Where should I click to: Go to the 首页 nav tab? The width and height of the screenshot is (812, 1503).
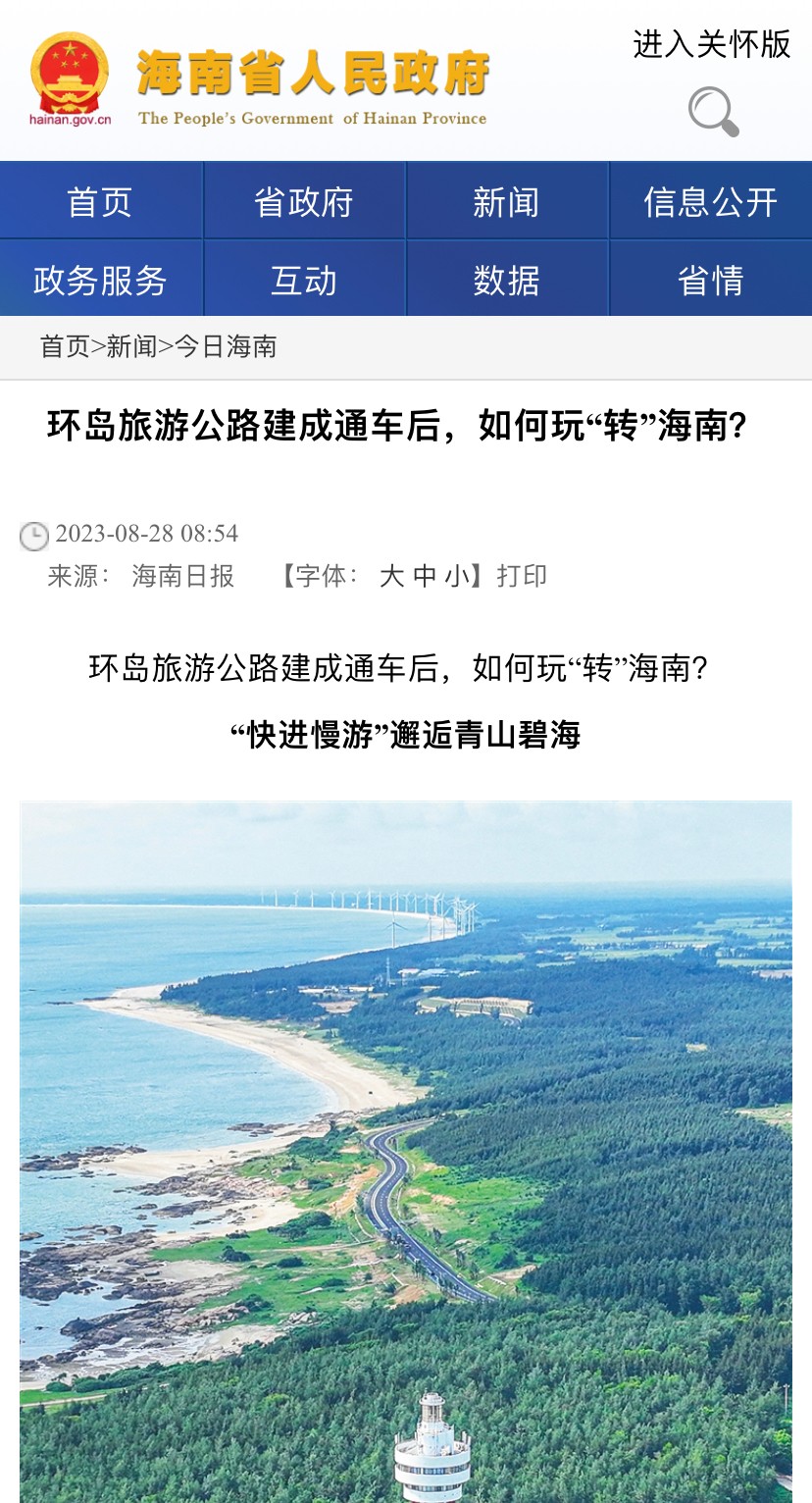tap(100, 202)
